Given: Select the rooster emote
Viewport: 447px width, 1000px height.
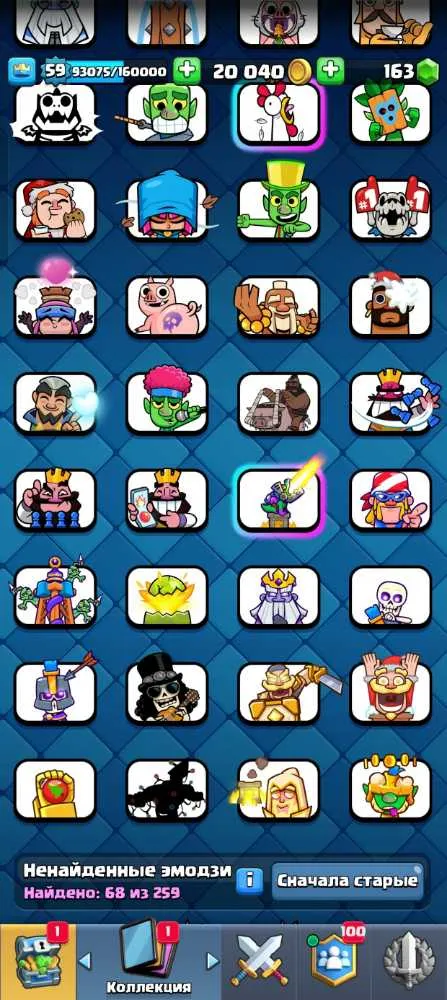Looking at the screenshot, I should point(279,114).
